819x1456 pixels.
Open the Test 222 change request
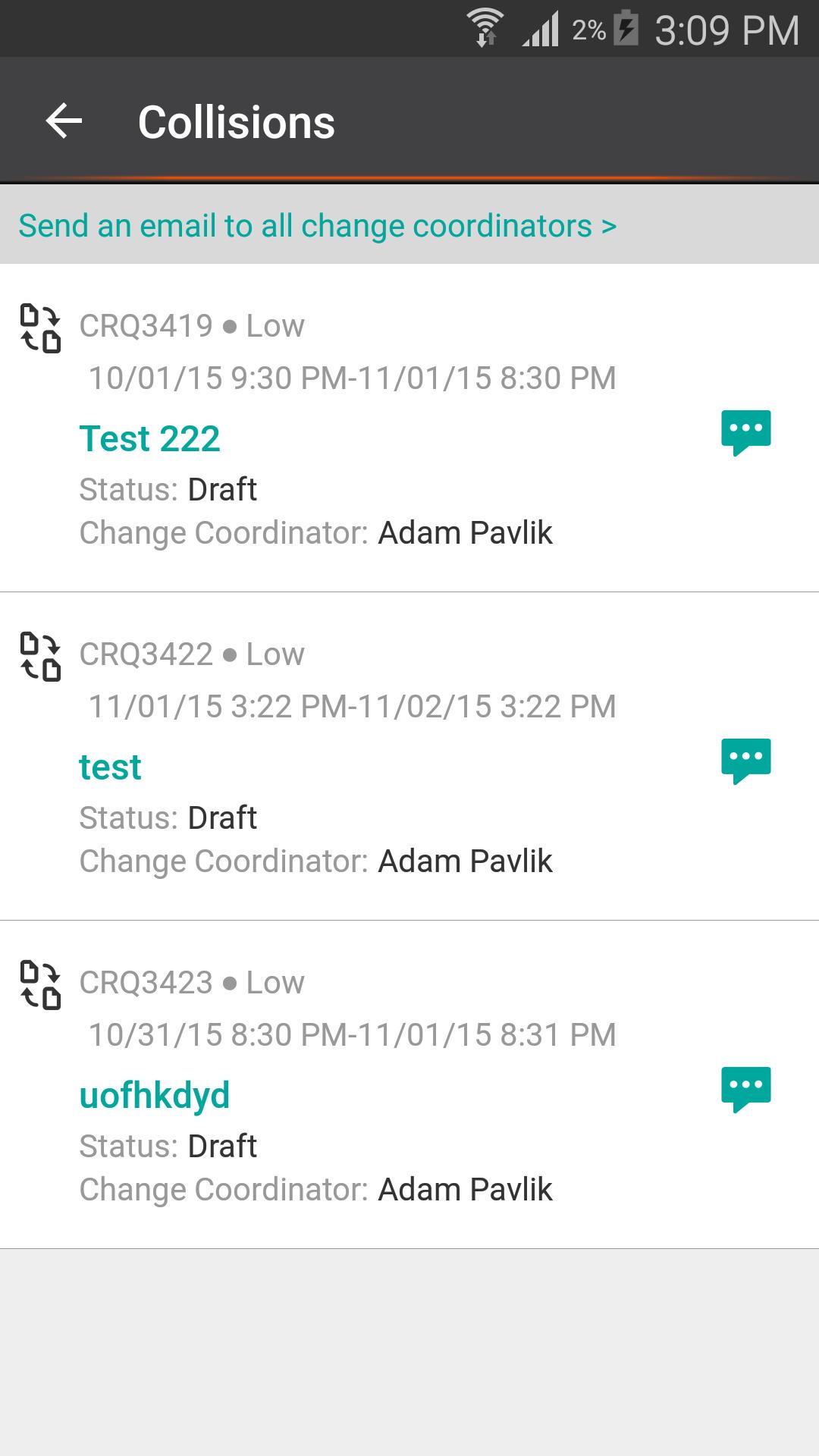tap(149, 439)
